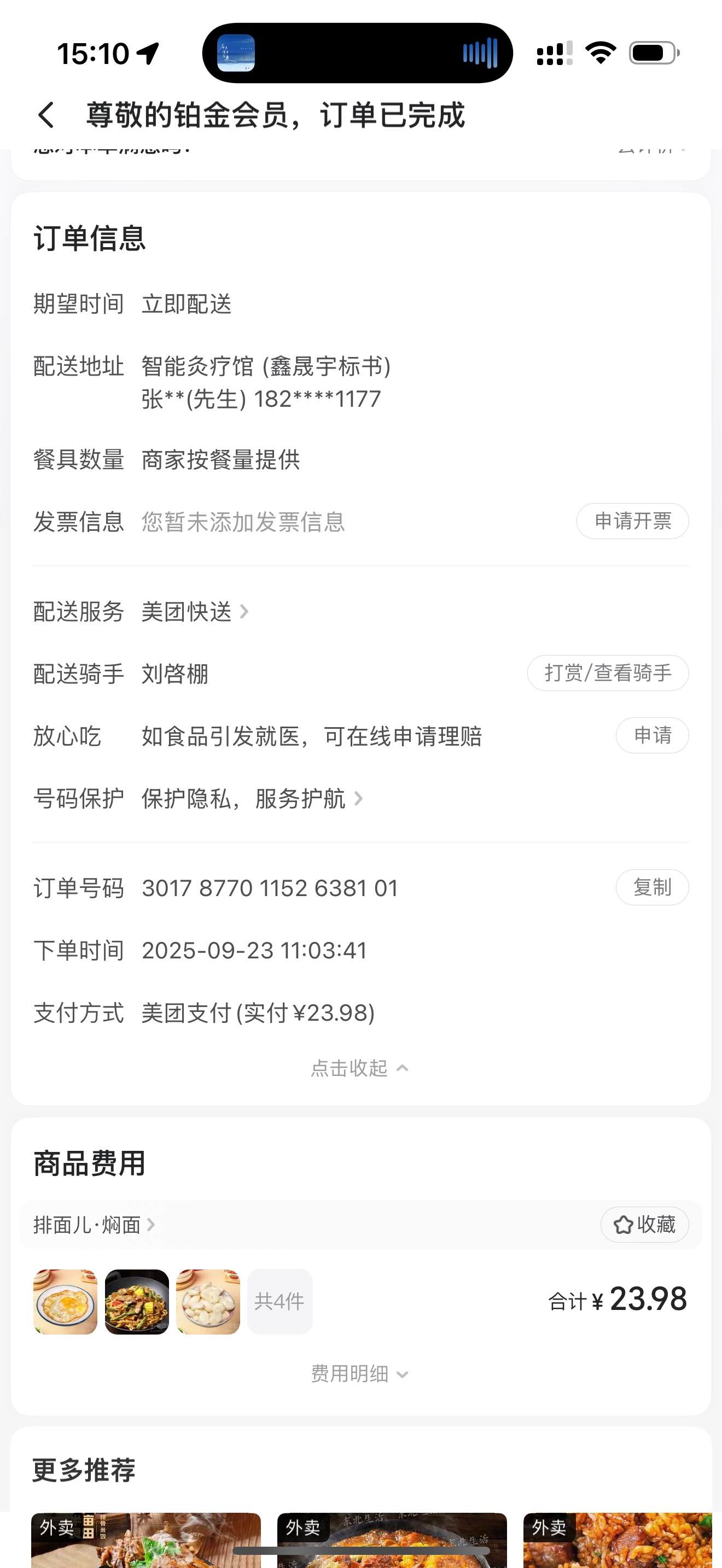View all items via 共4件 tile

[x=280, y=1301]
